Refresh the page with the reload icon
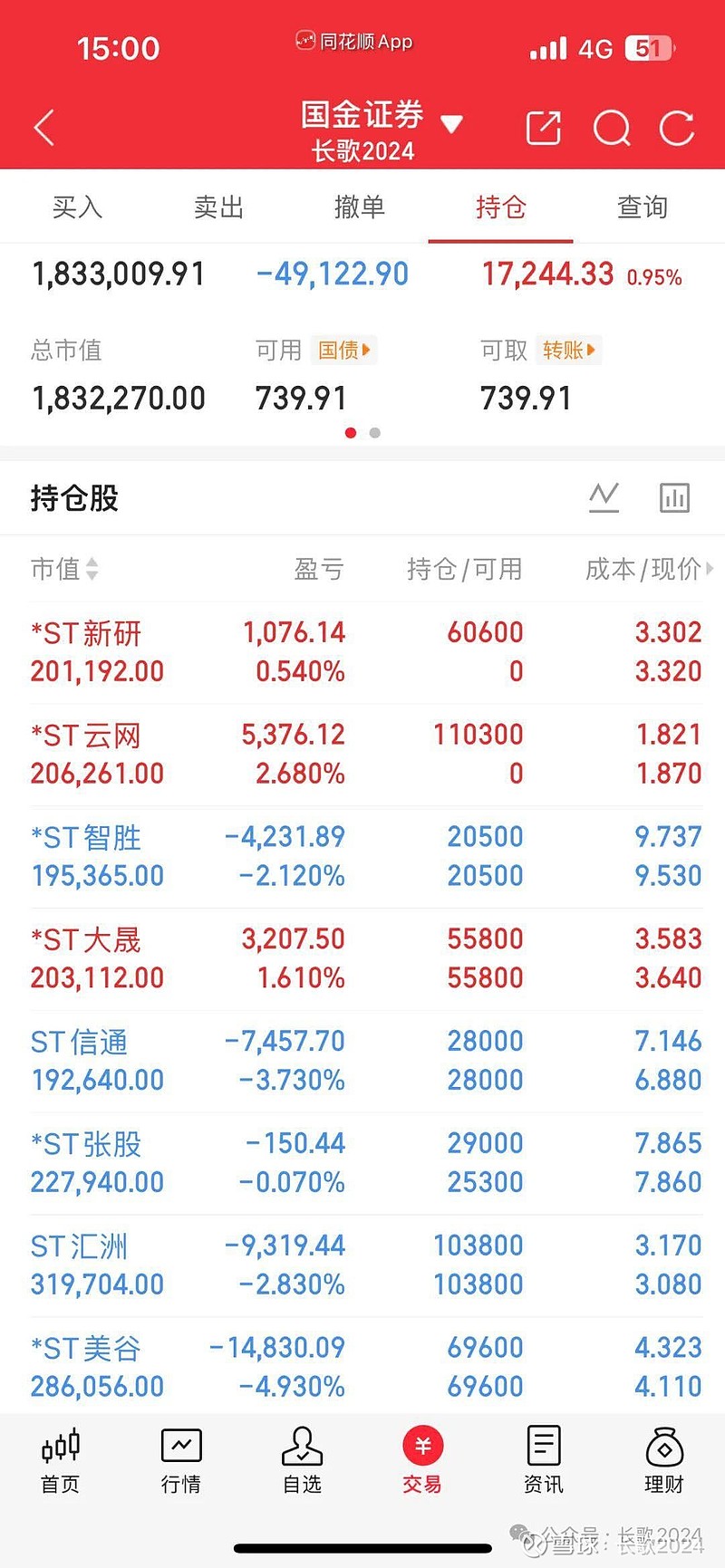Viewport: 725px width, 1568px height. [x=678, y=129]
